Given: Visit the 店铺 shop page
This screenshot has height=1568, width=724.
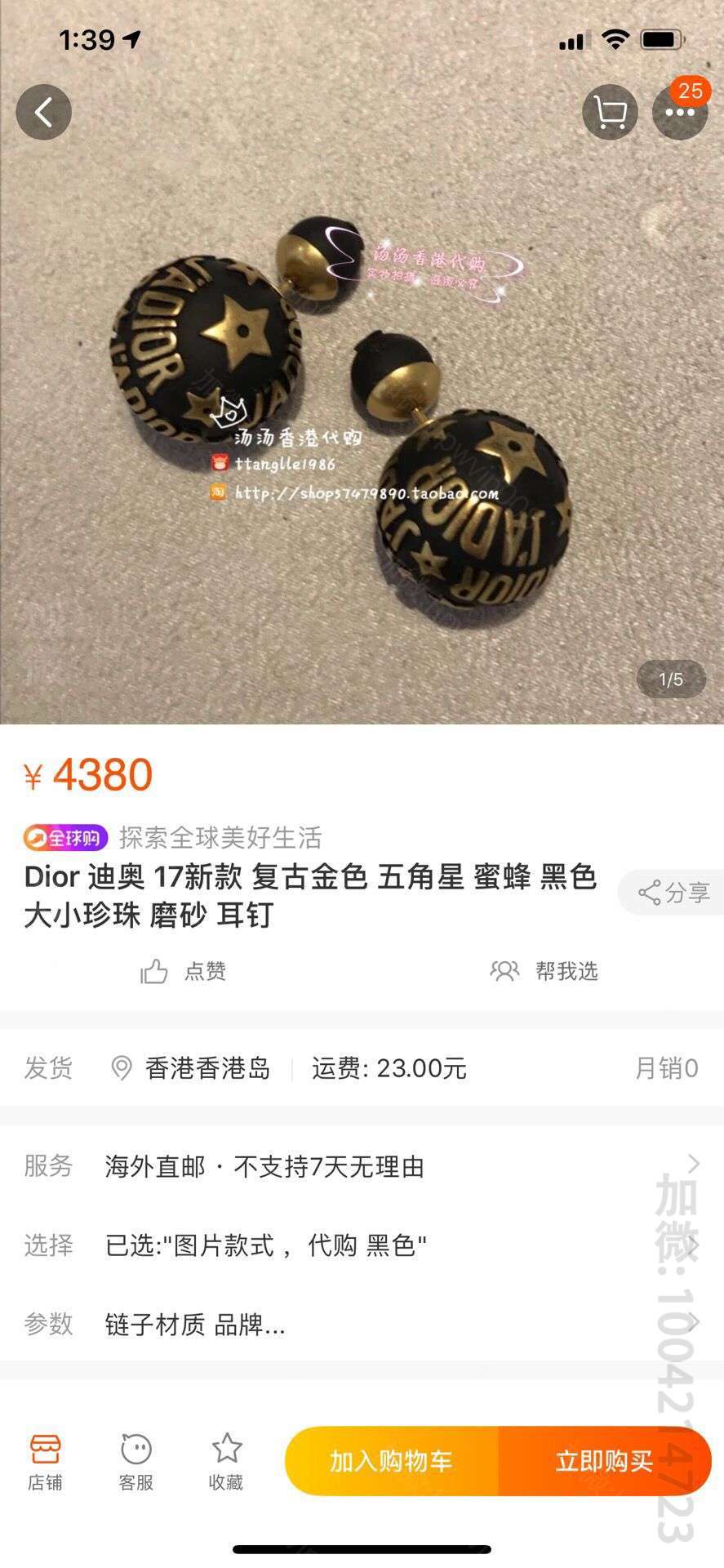Looking at the screenshot, I should tap(45, 1462).
